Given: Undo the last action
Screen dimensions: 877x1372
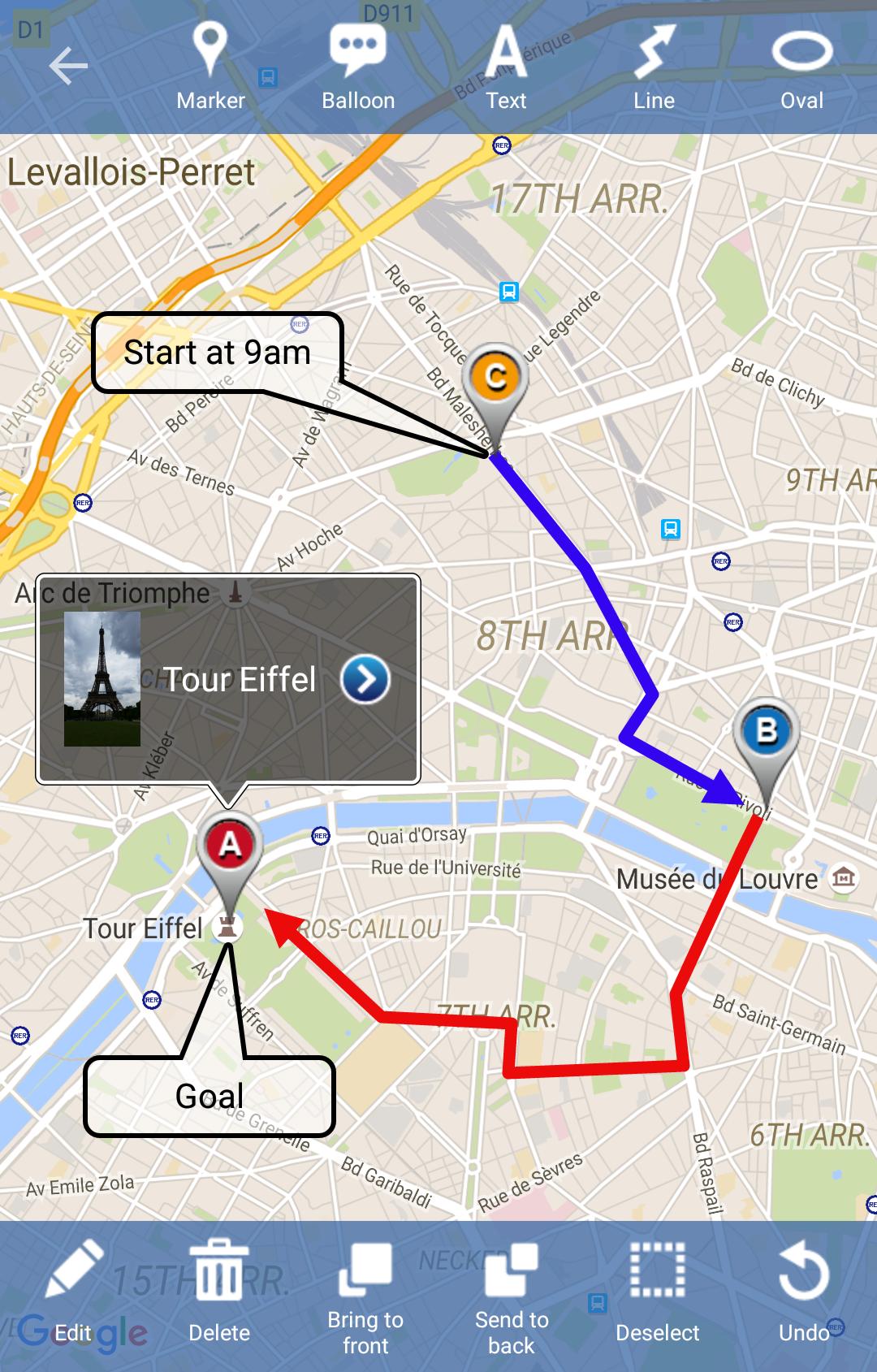Looking at the screenshot, I should (804, 1295).
